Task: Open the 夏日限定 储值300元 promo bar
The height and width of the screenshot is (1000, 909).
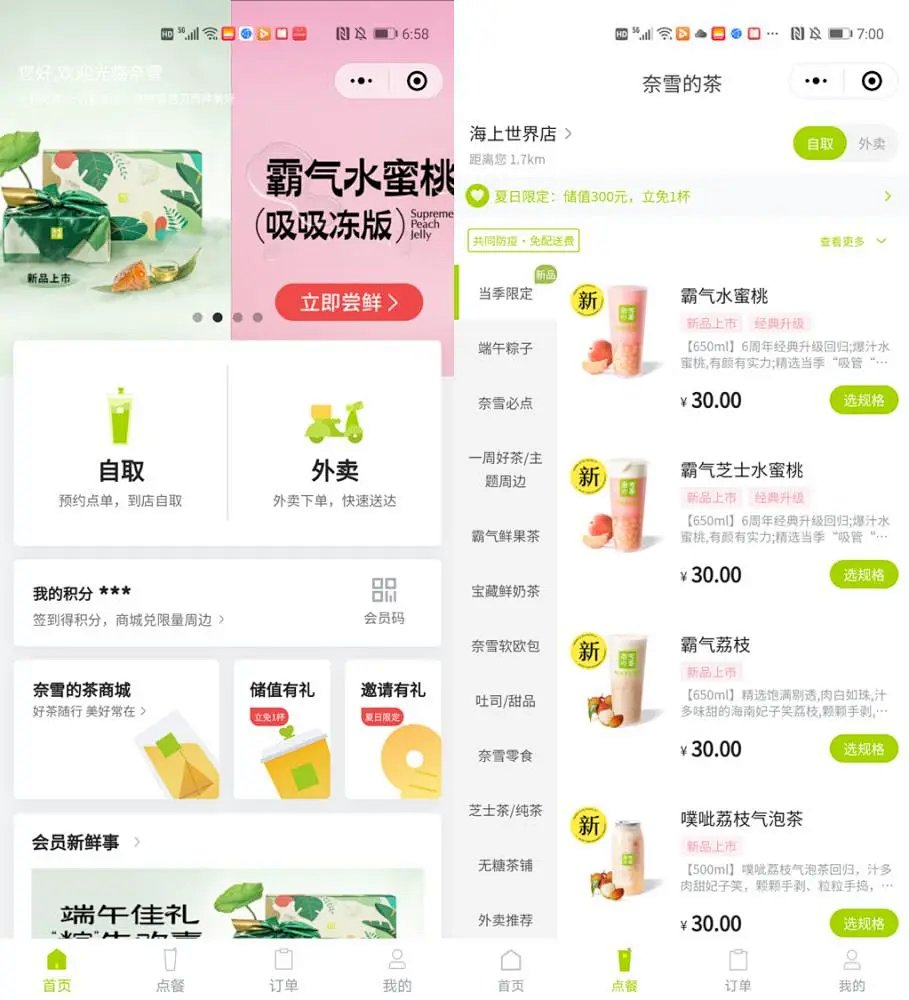Action: (681, 197)
